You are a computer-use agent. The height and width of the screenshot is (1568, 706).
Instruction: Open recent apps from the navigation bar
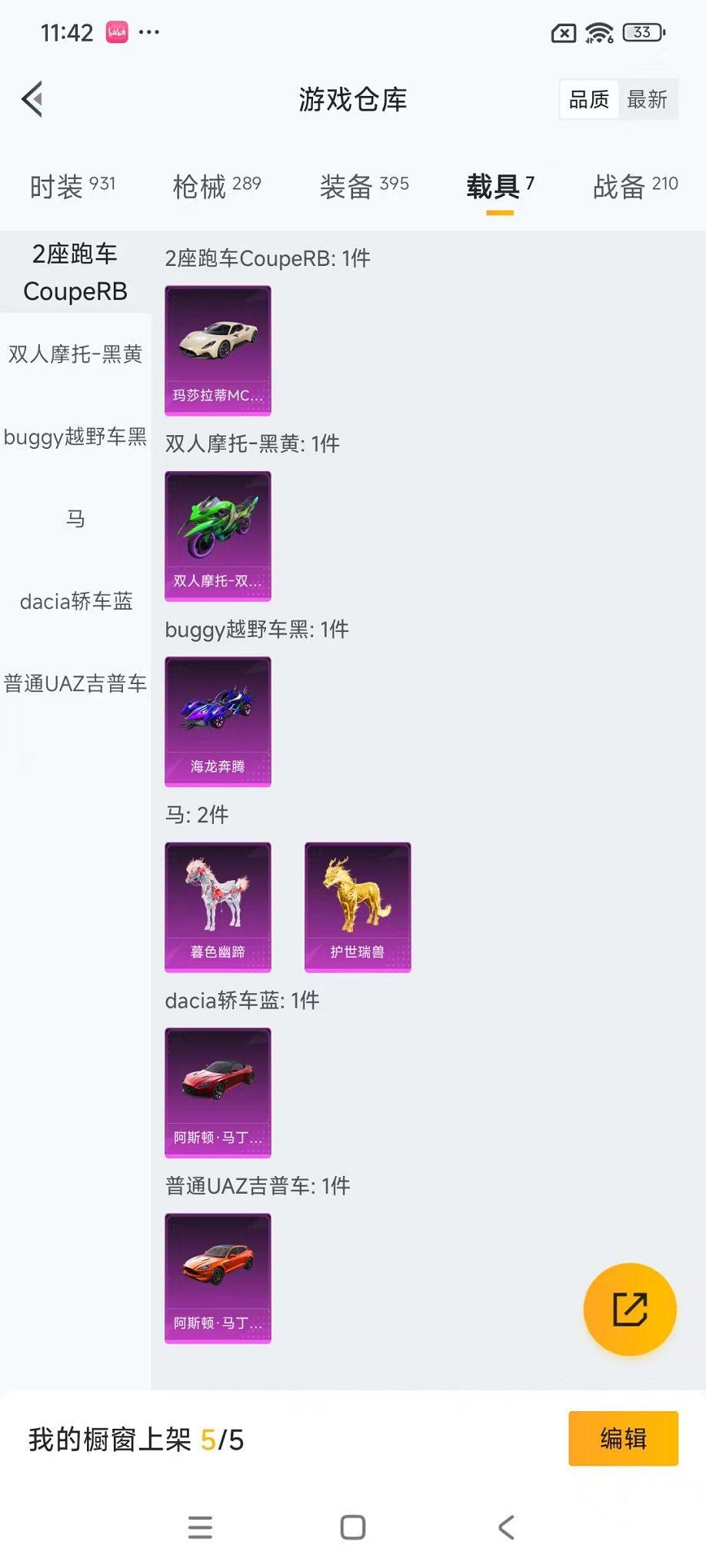pos(200,1527)
